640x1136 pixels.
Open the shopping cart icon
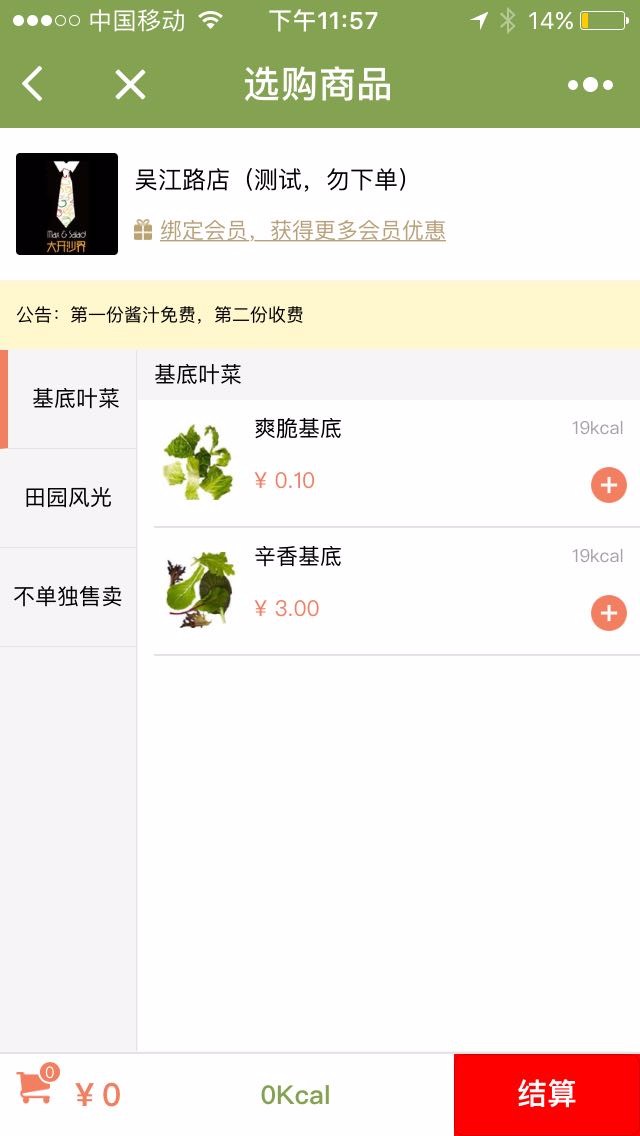[36, 1085]
